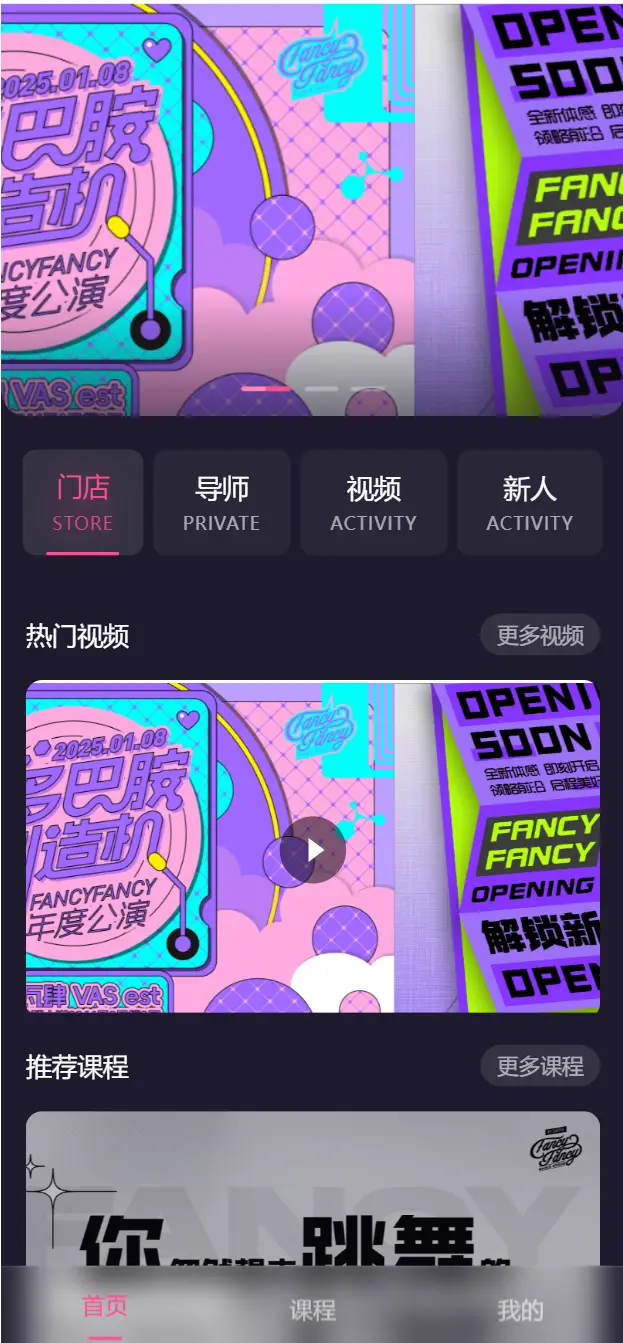Viewport: 623px width, 1343px height.
Task: Tap the 更多视频 button
Action: coord(540,635)
